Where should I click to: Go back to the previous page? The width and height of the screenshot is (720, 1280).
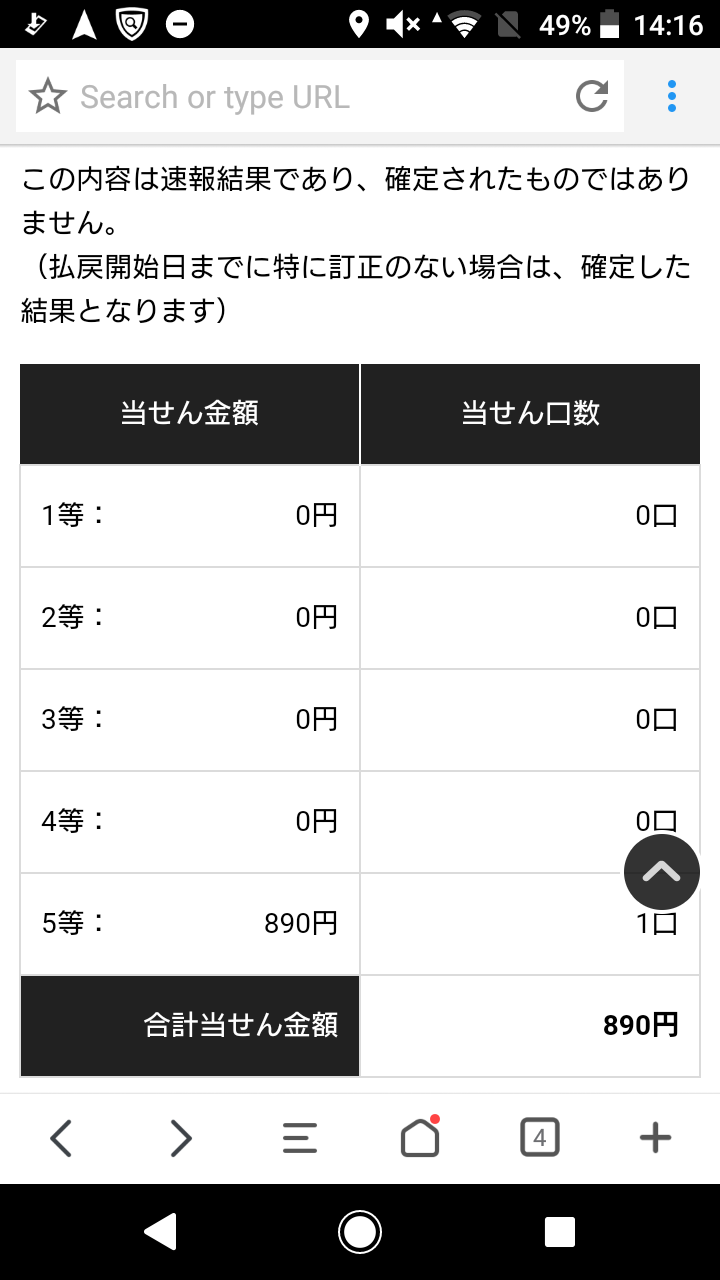[61, 1138]
